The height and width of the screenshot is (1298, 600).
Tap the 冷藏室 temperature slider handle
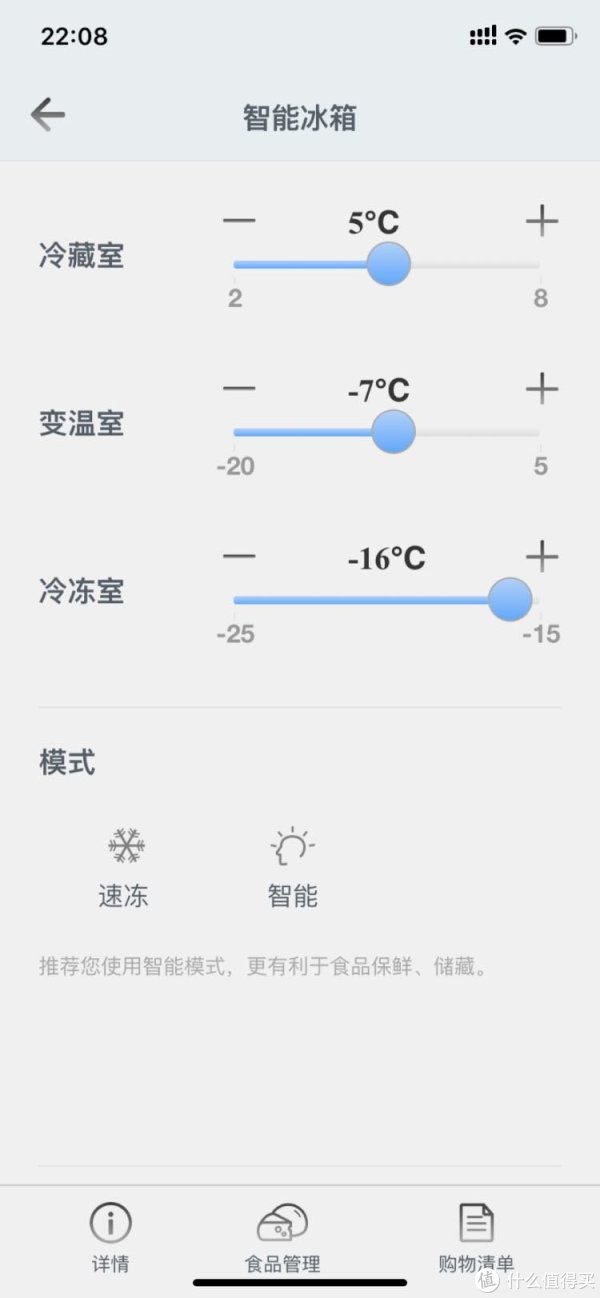(388, 264)
